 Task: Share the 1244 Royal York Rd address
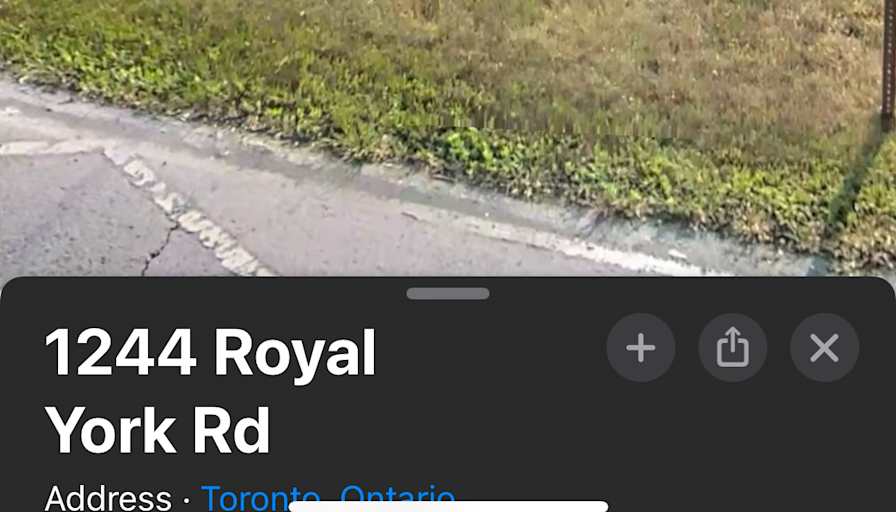732,348
